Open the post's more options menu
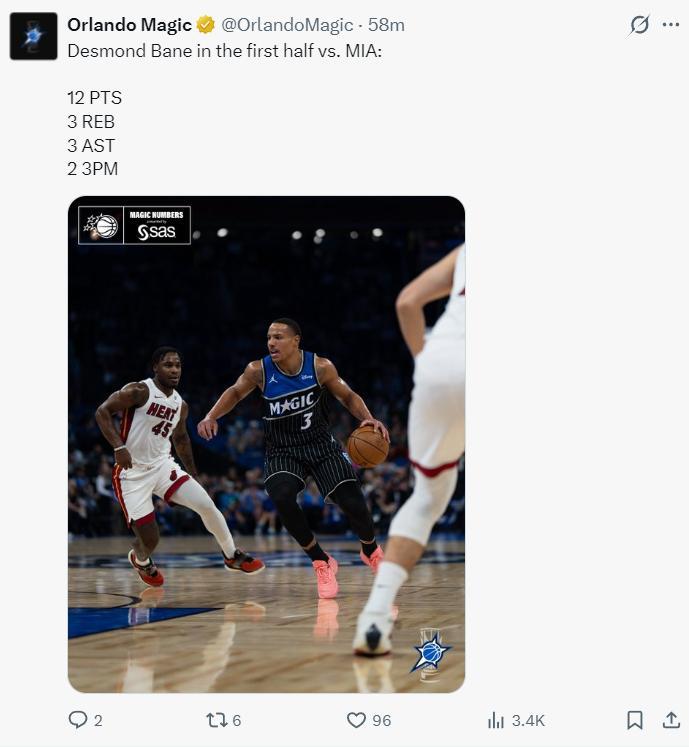Screen dimensions: 689x747 point(671,25)
